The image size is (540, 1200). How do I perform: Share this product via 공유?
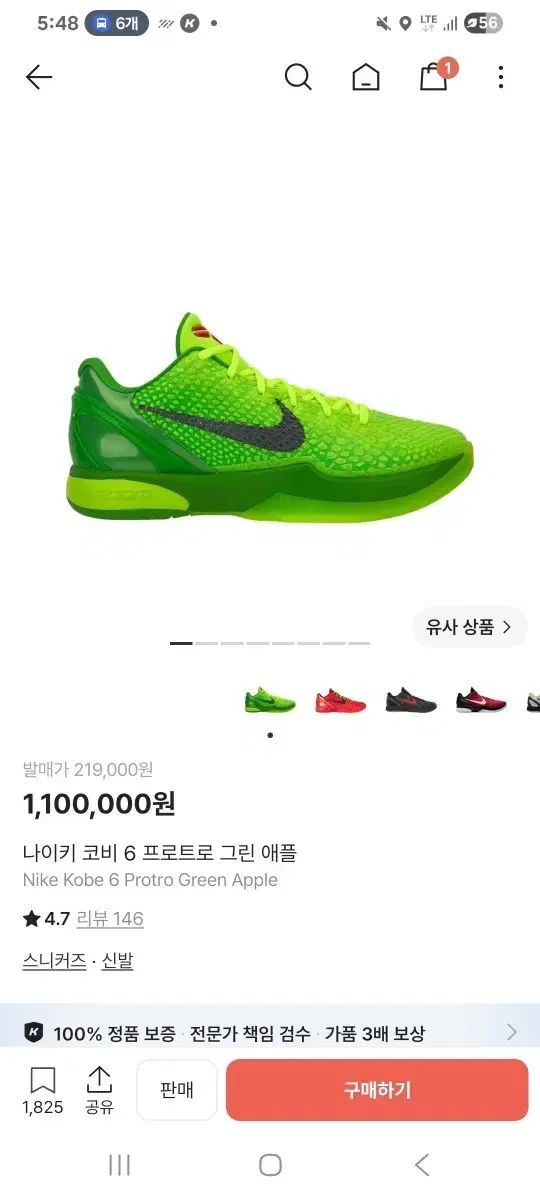[x=99, y=1090]
